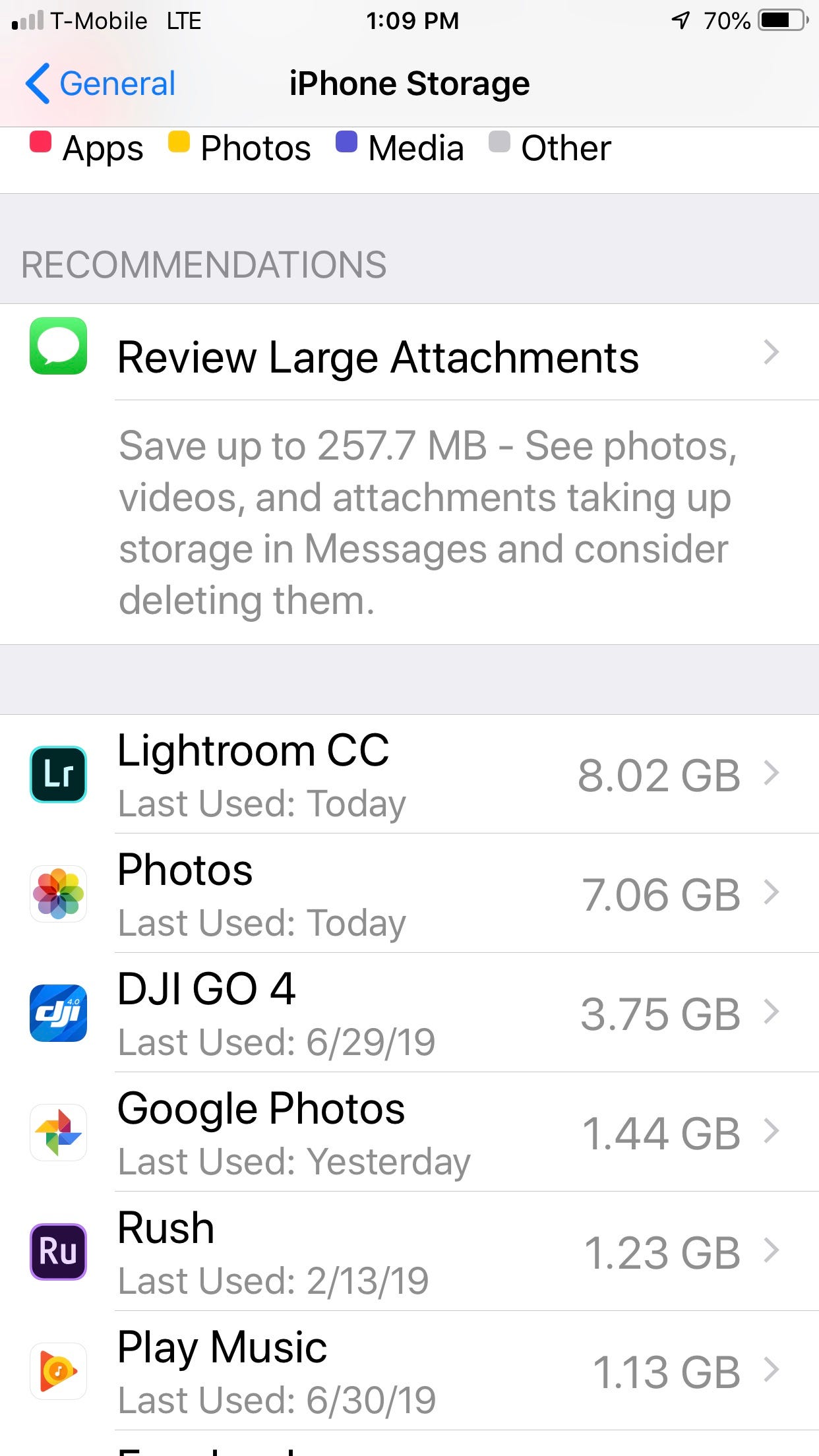Open Rush storage details

pyautogui.click(x=409, y=1252)
